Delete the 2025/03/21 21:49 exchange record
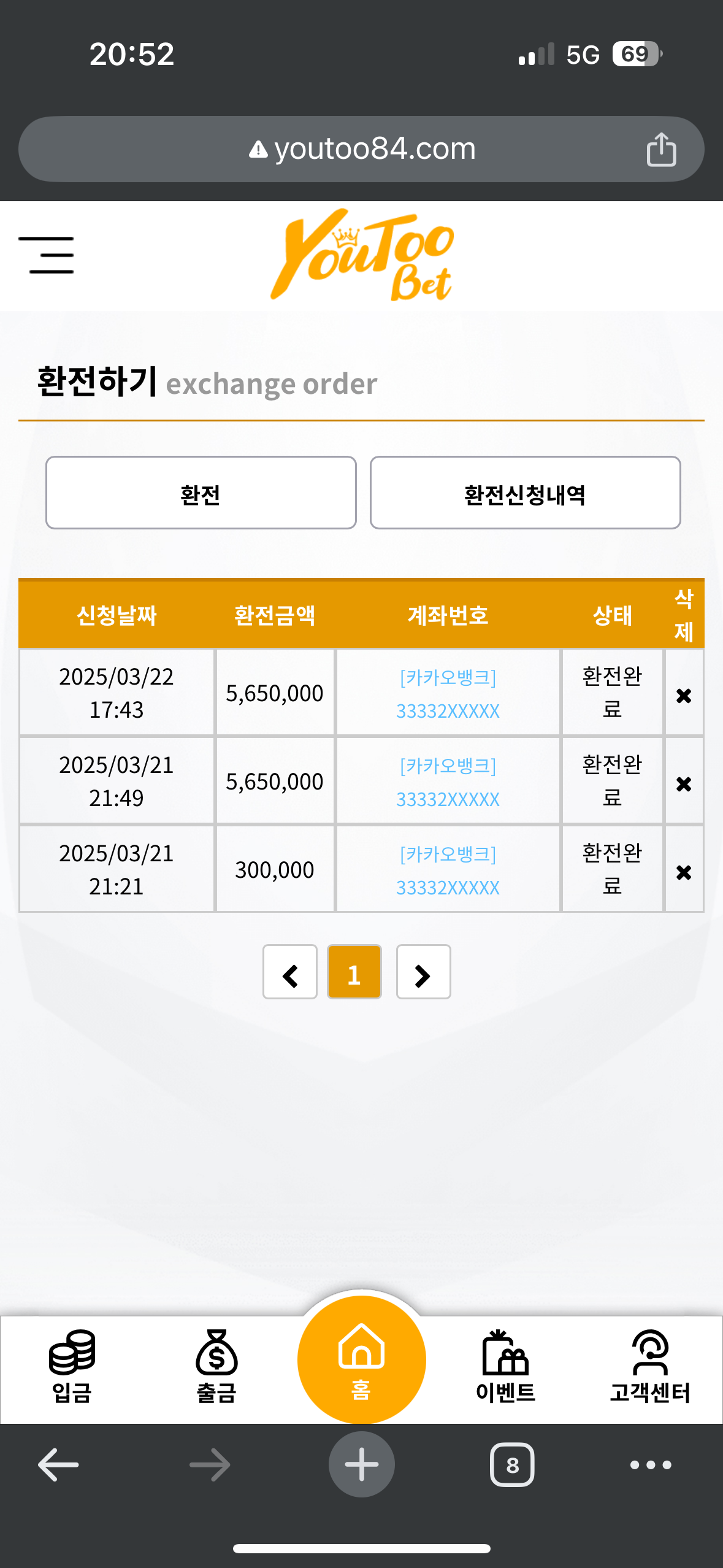 (683, 783)
